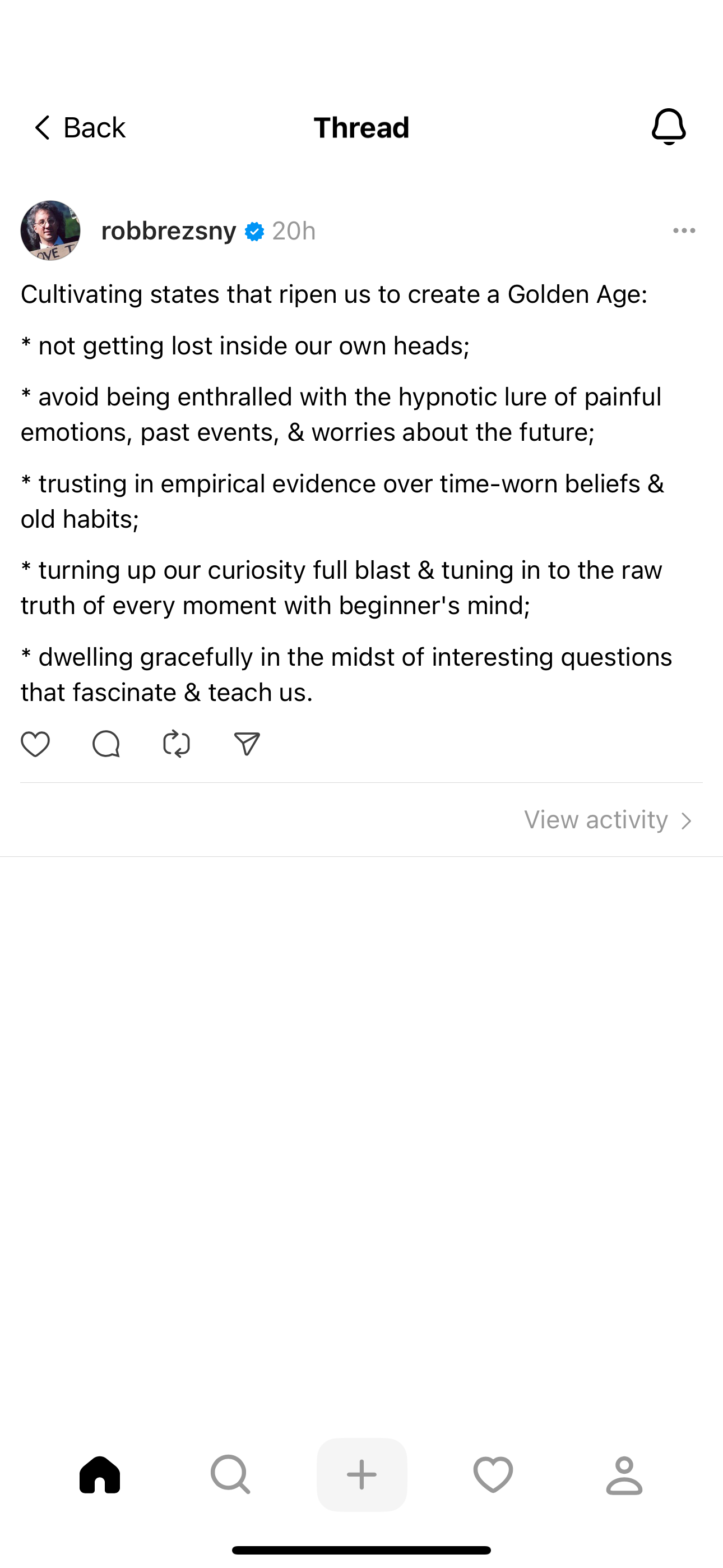Switch to the Profile tab
The width and height of the screenshot is (723, 1568).
tap(624, 1474)
